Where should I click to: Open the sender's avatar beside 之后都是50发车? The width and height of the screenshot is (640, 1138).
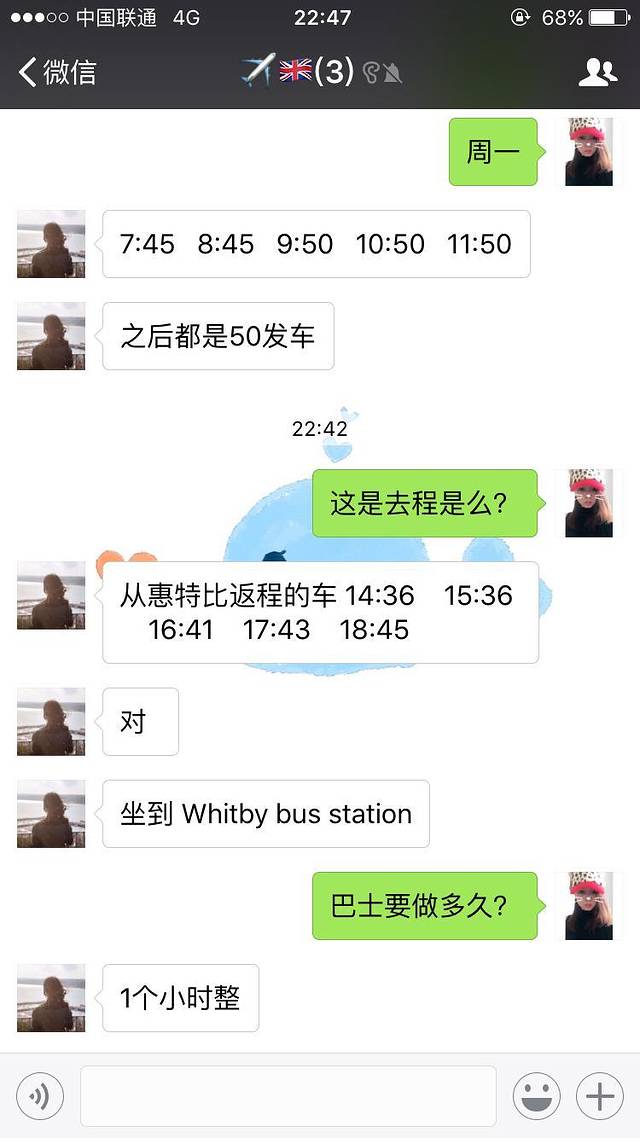(51, 336)
